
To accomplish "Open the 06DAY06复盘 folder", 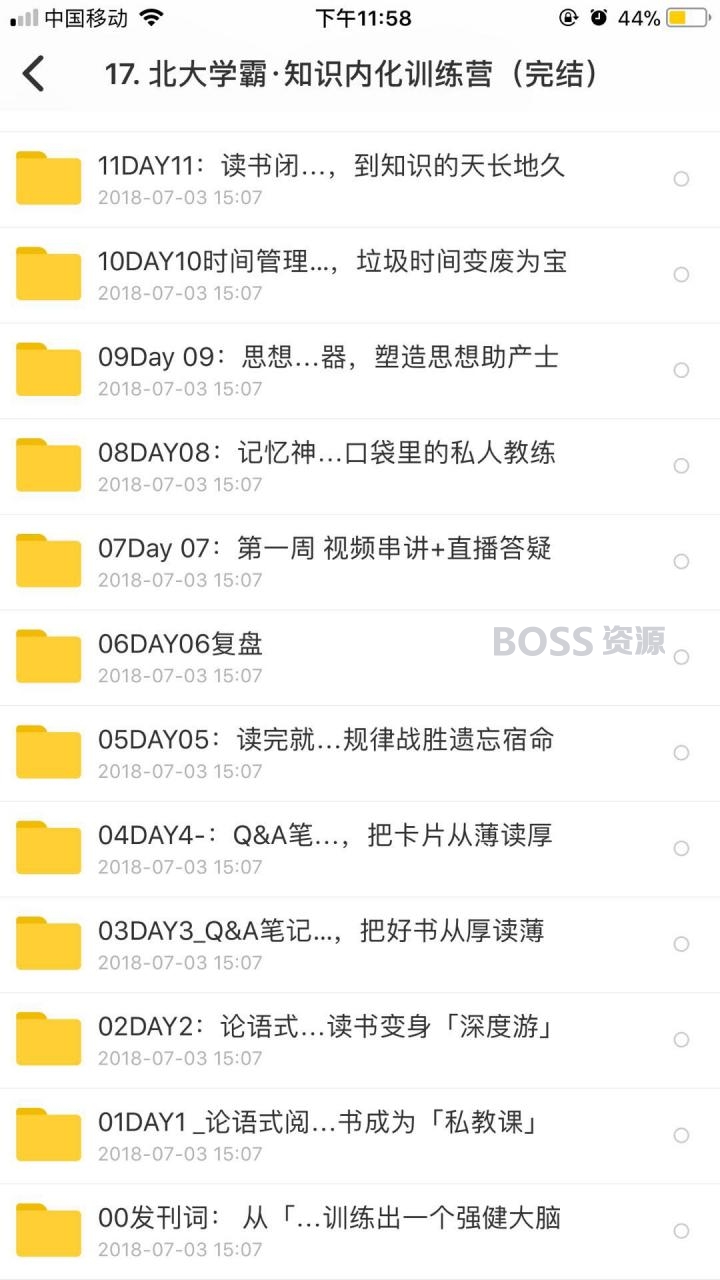I will (360, 658).
